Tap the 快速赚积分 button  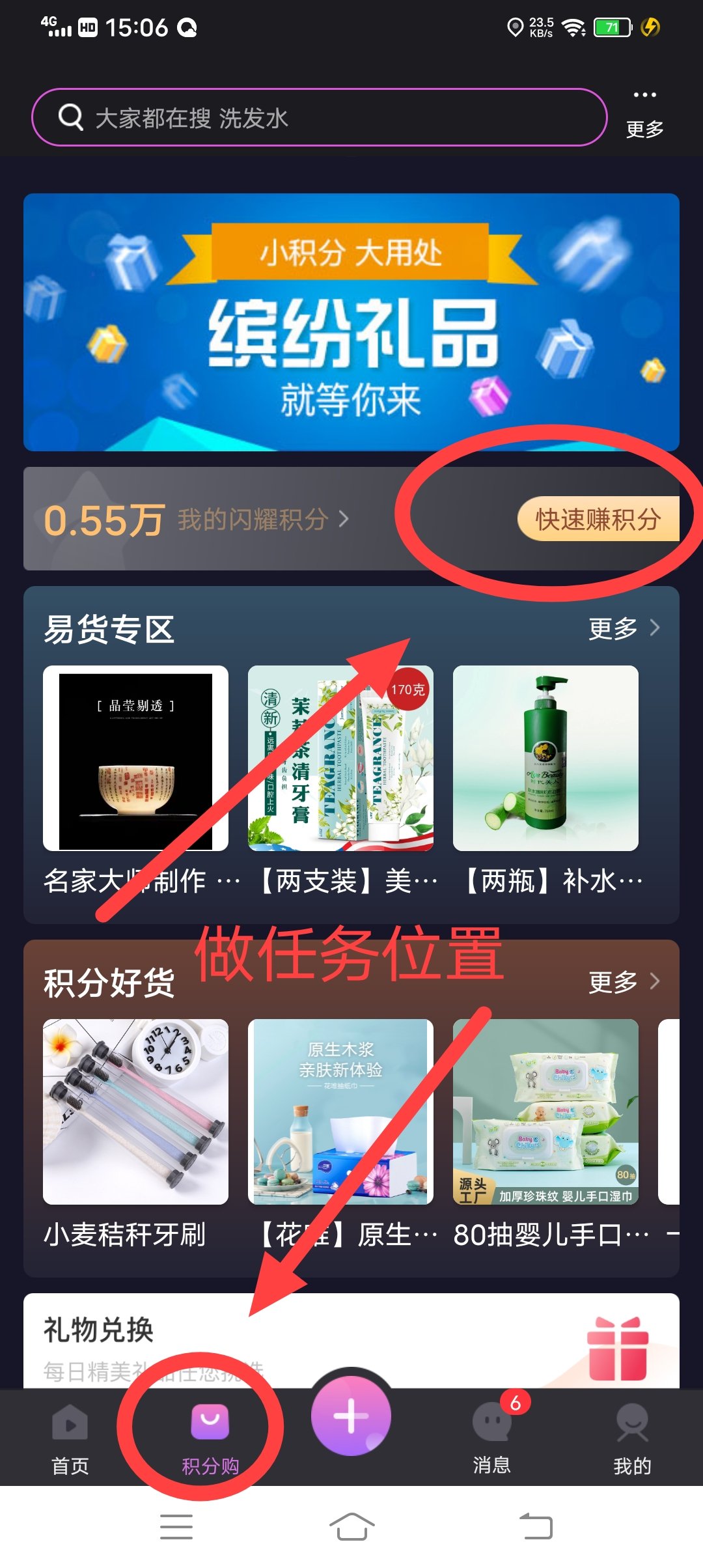click(x=598, y=519)
